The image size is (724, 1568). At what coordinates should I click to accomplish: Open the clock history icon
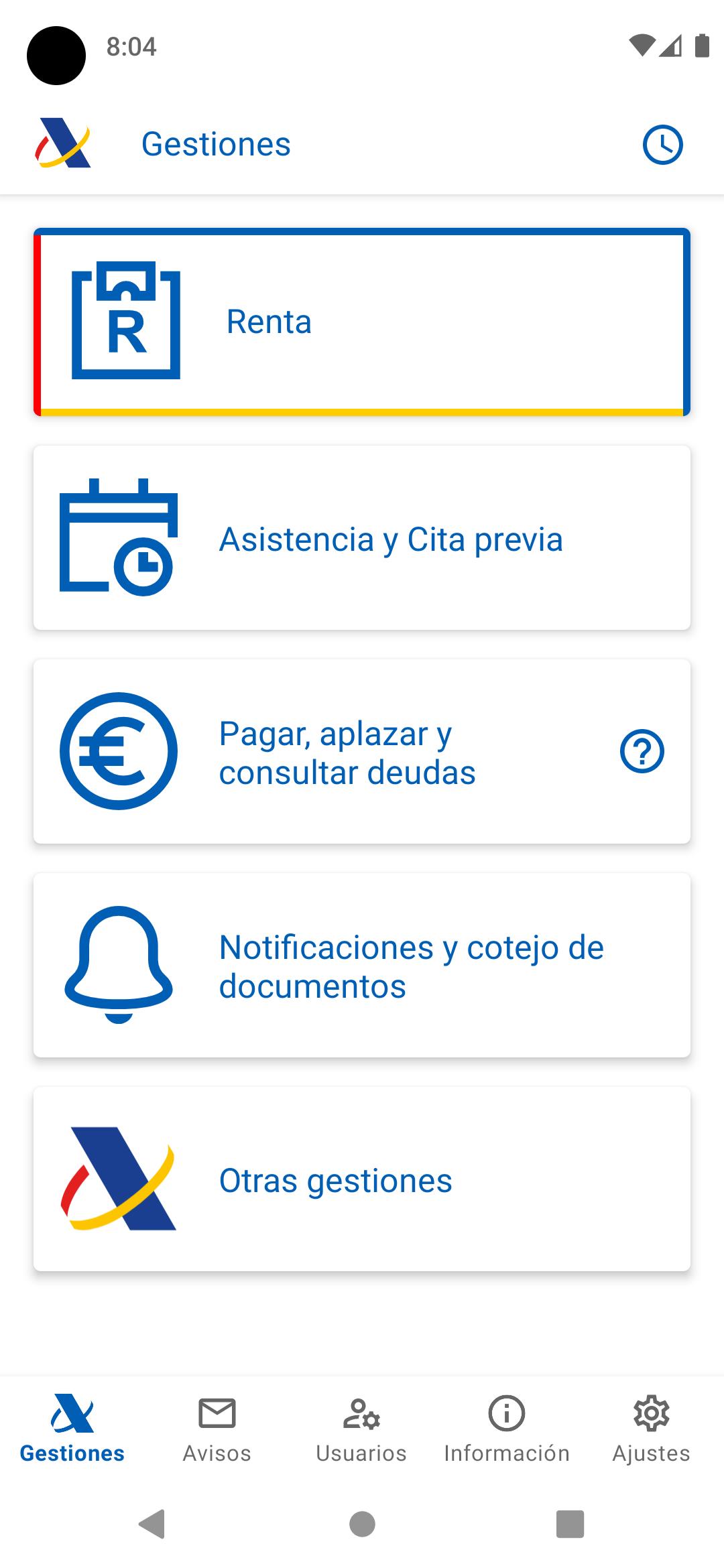tap(662, 145)
